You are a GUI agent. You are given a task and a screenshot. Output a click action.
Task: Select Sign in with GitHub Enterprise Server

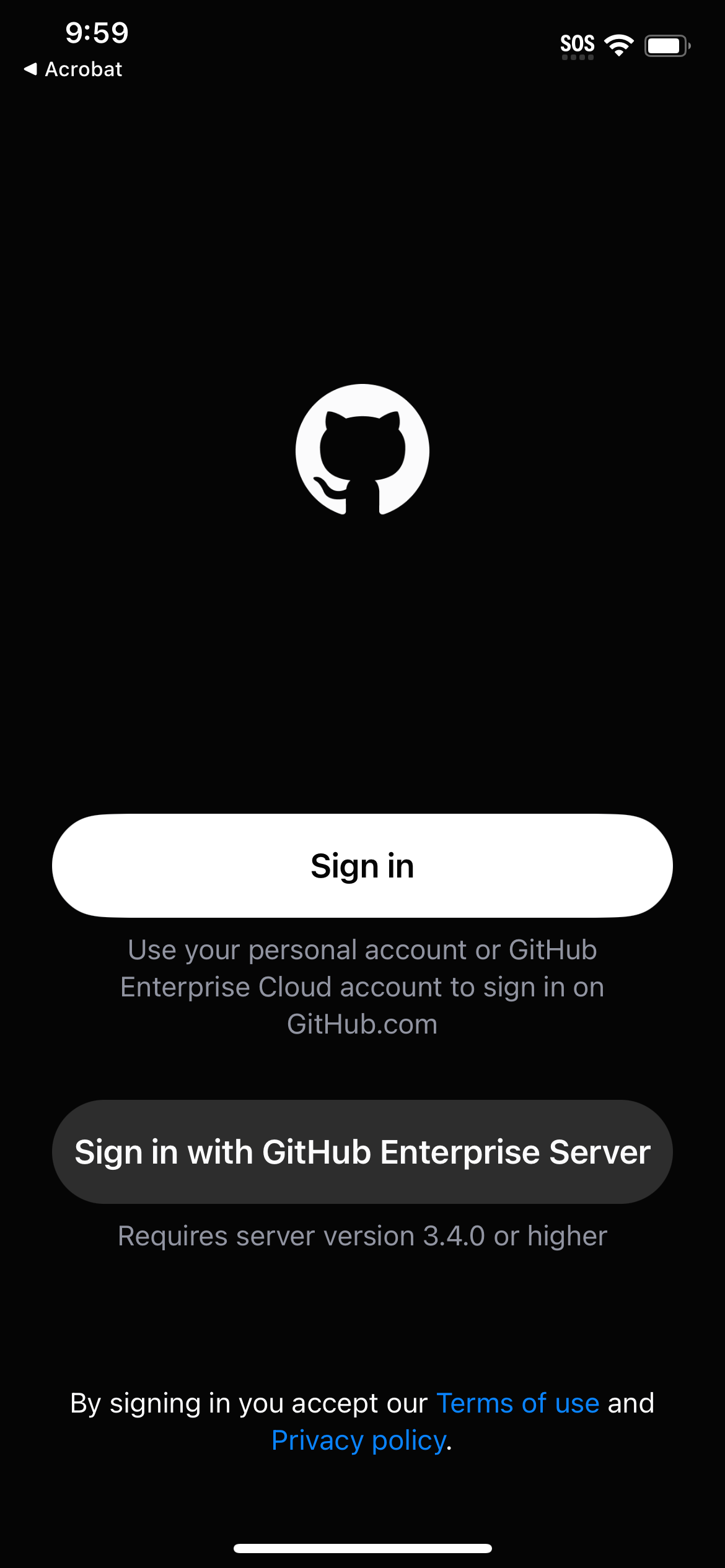point(362,1152)
